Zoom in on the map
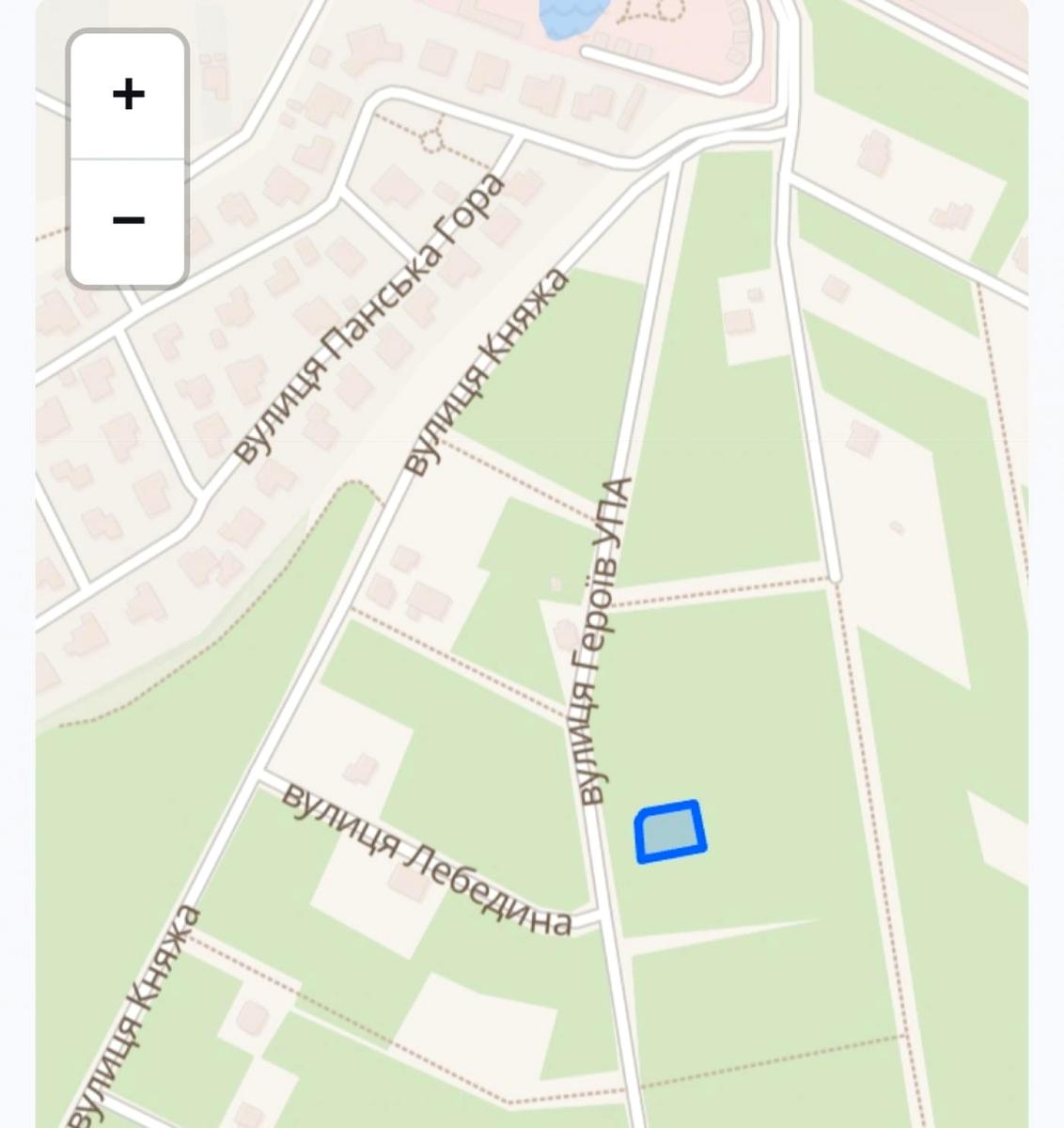 tap(128, 95)
